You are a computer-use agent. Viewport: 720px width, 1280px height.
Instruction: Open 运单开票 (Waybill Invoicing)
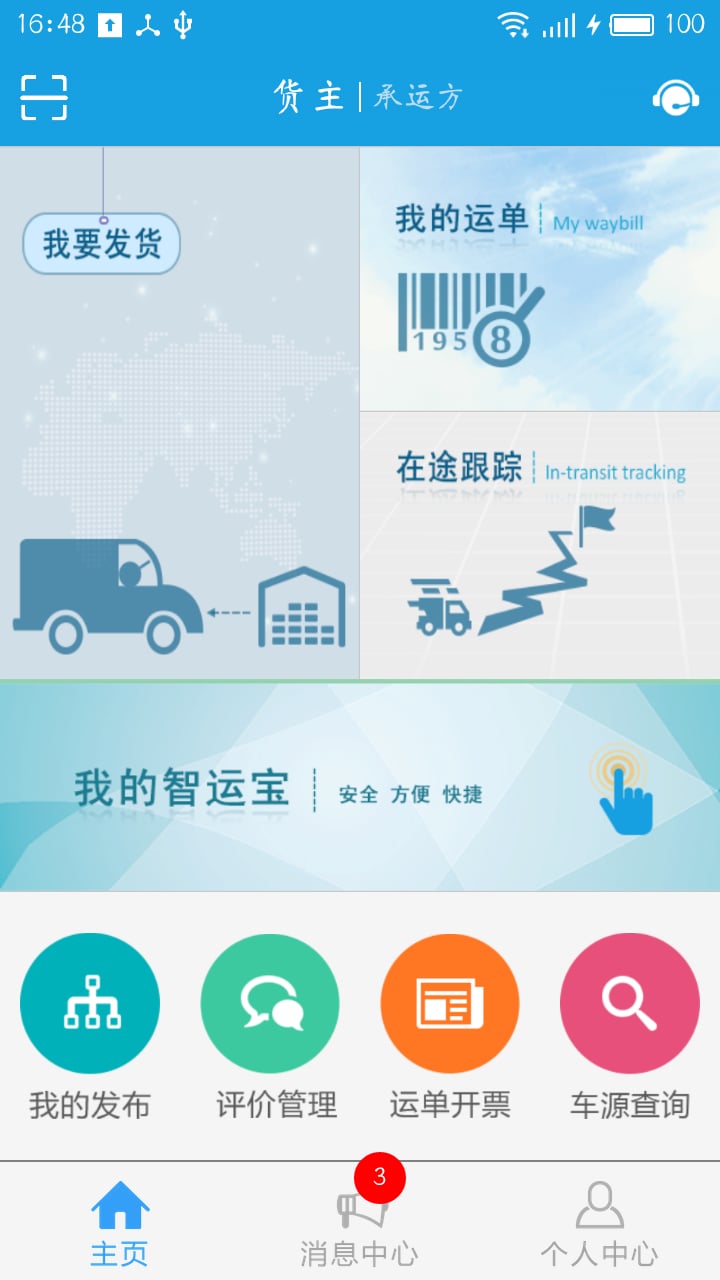tap(450, 1003)
